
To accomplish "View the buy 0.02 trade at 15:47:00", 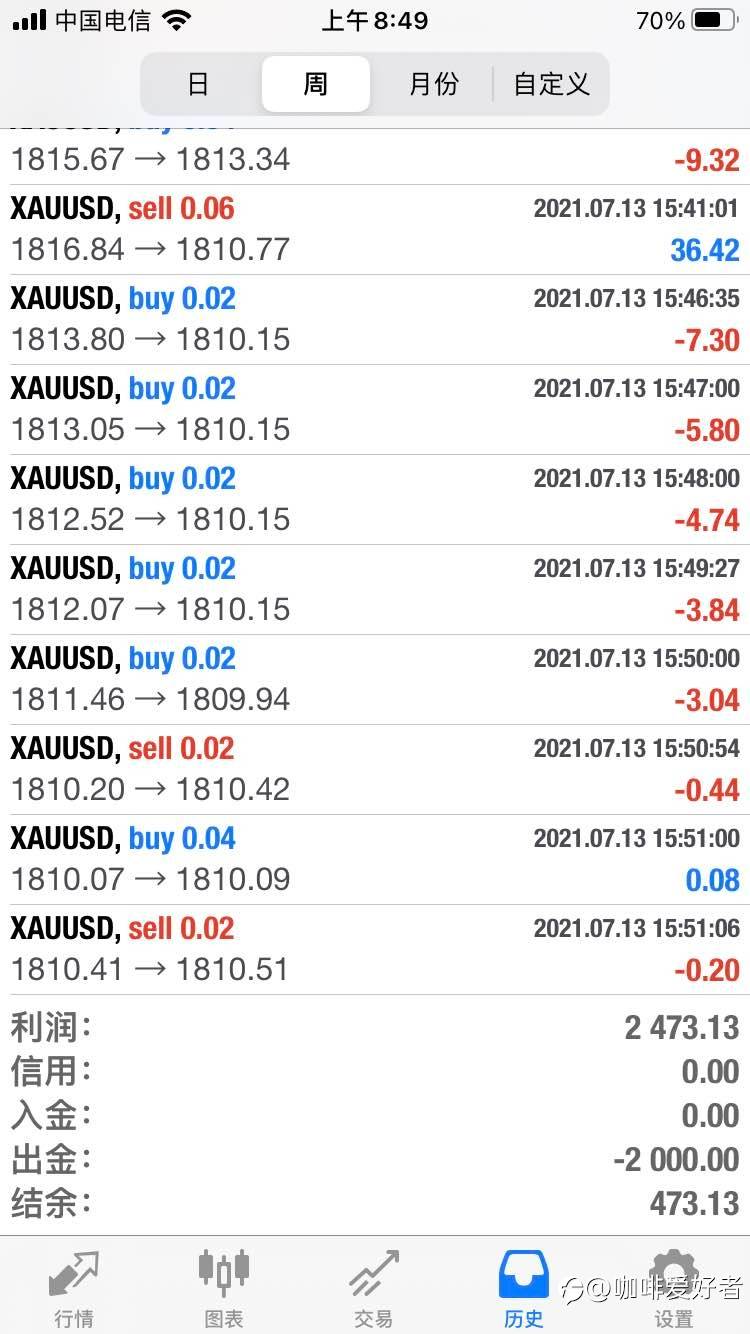I will [x=375, y=409].
